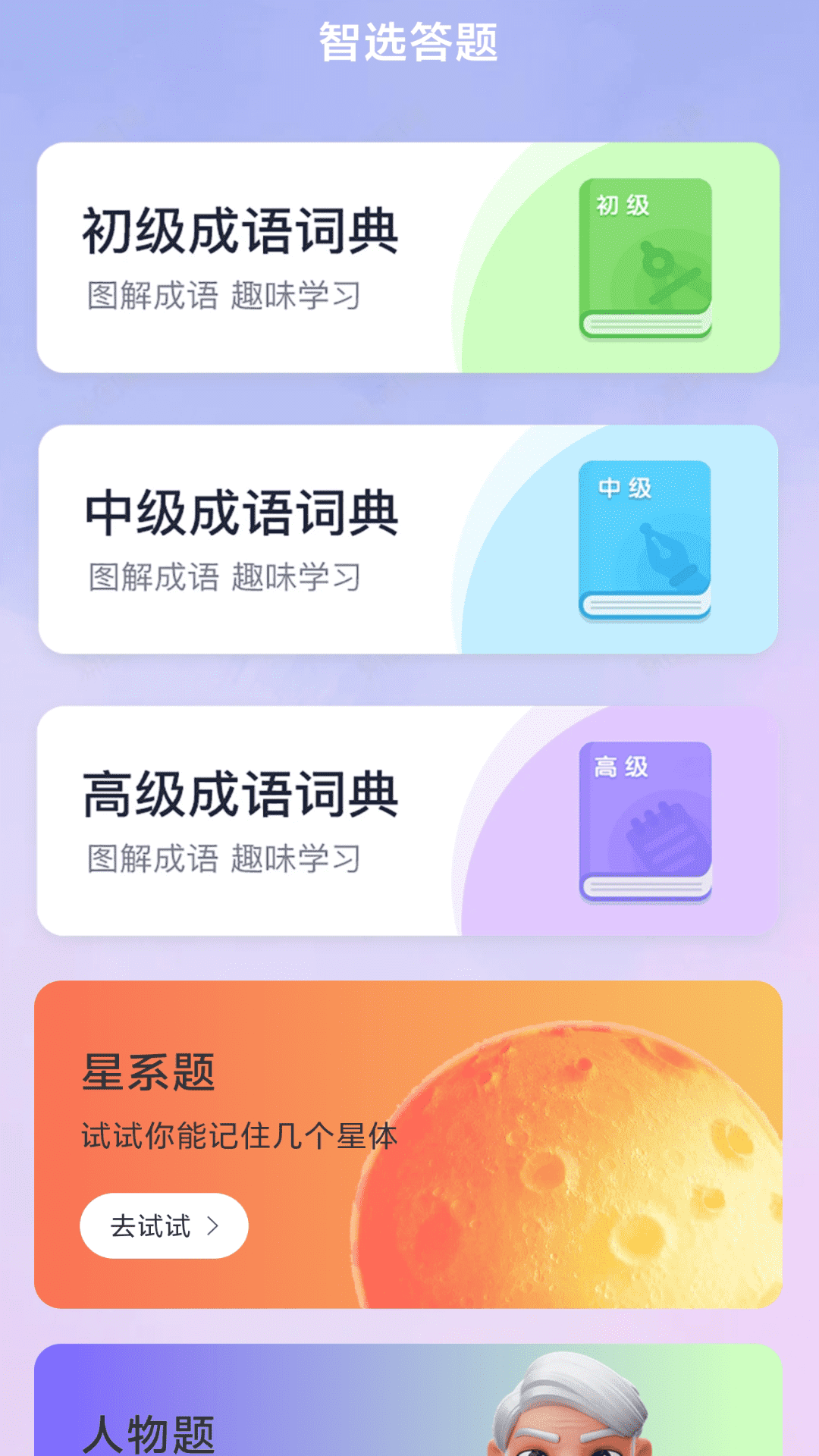Tap the 去试试 button
The image size is (819, 1456).
tap(163, 1226)
